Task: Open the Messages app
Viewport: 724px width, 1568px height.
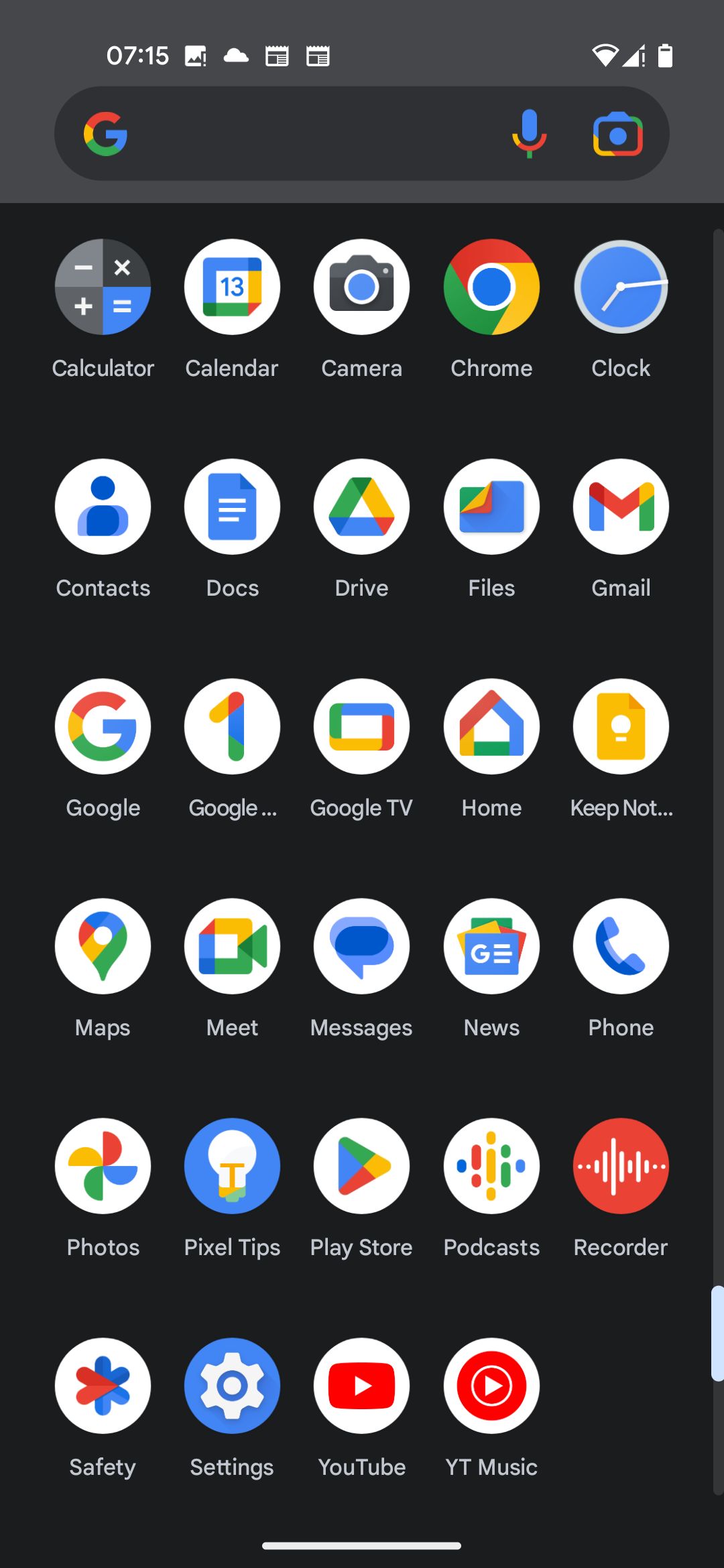Action: coord(361,946)
